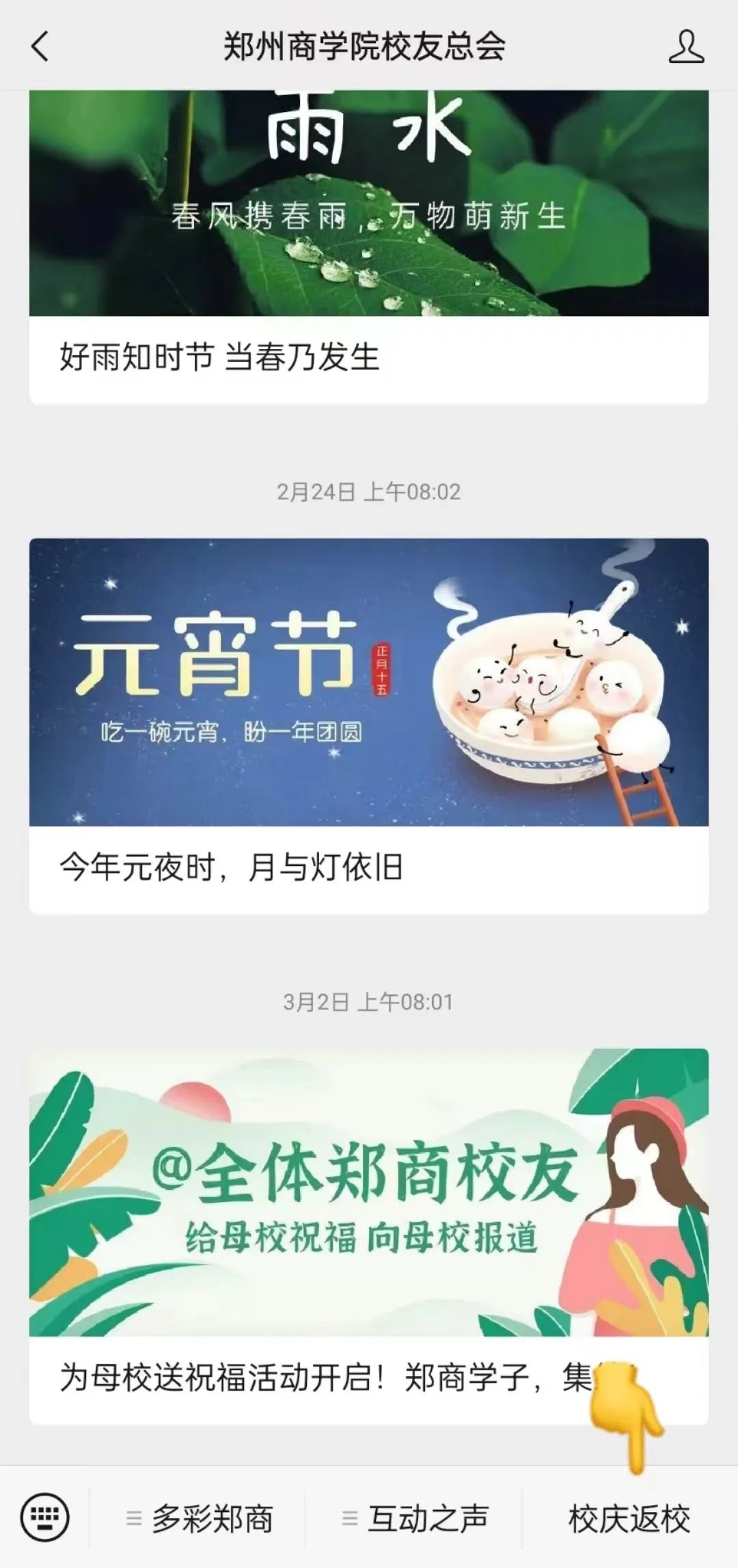This screenshot has width=738, height=1568.
Task: Open the 校庆返校 menu
Action: pos(629,1518)
